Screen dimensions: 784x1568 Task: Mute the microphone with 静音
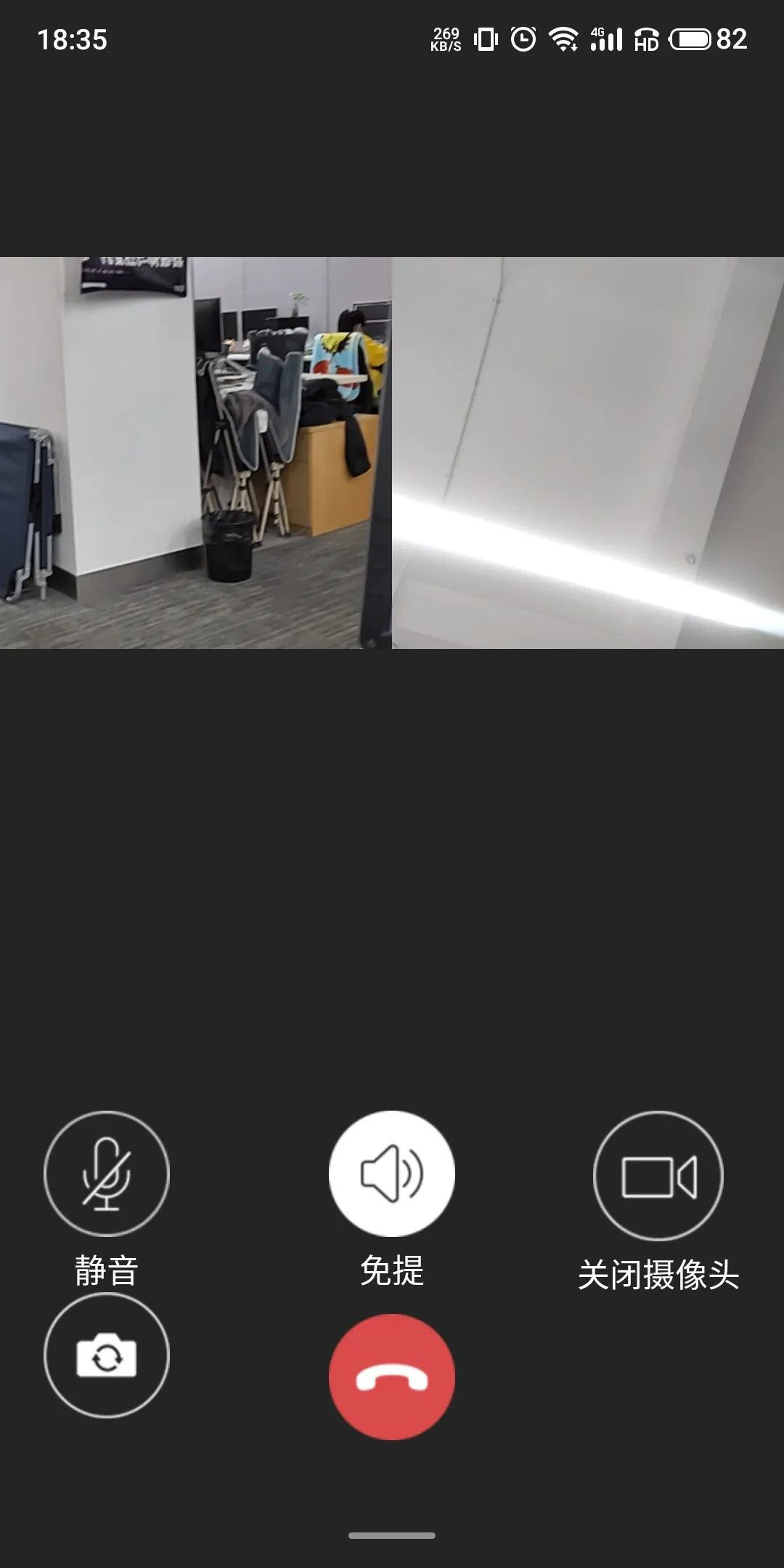click(x=107, y=1174)
